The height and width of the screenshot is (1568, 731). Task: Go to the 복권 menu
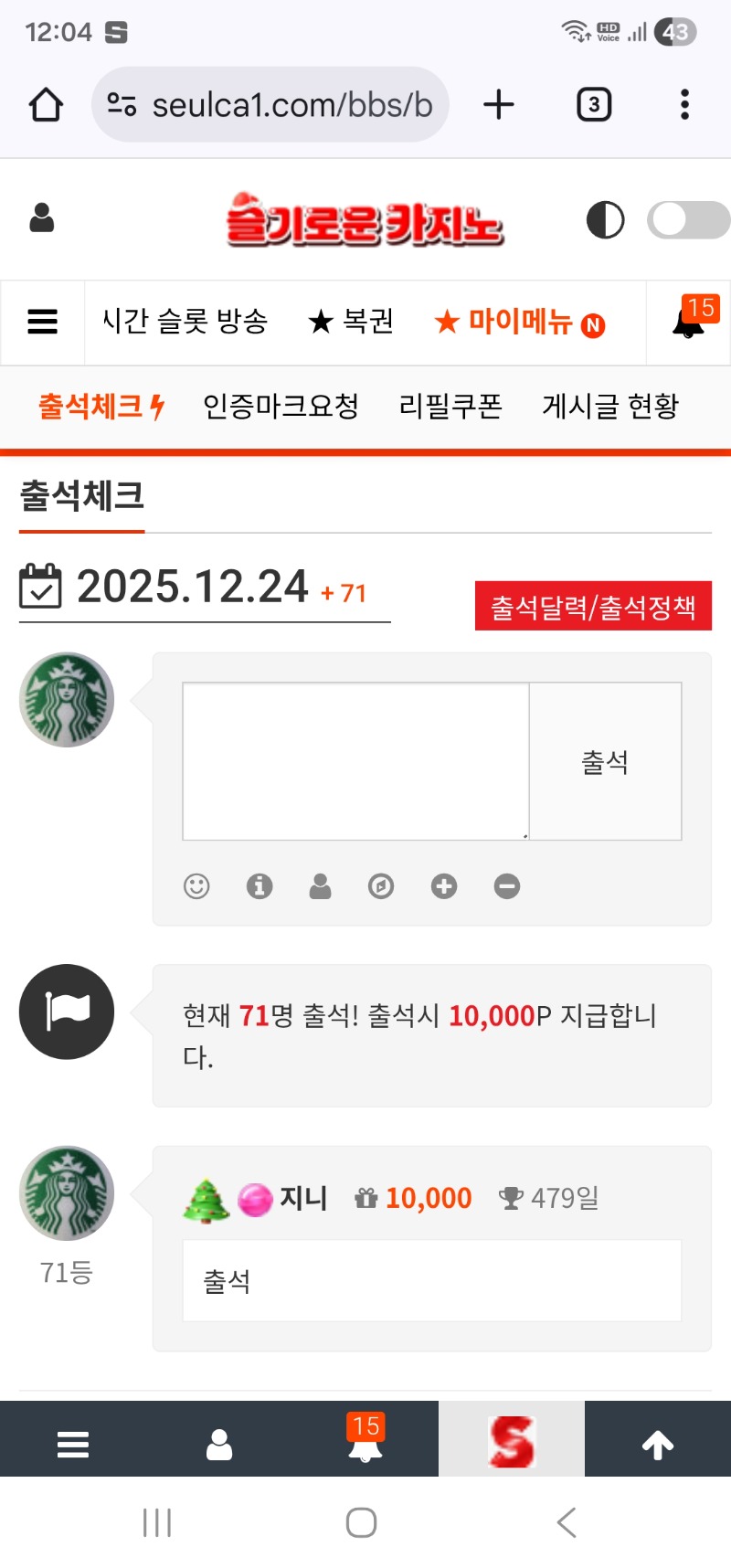coord(352,322)
